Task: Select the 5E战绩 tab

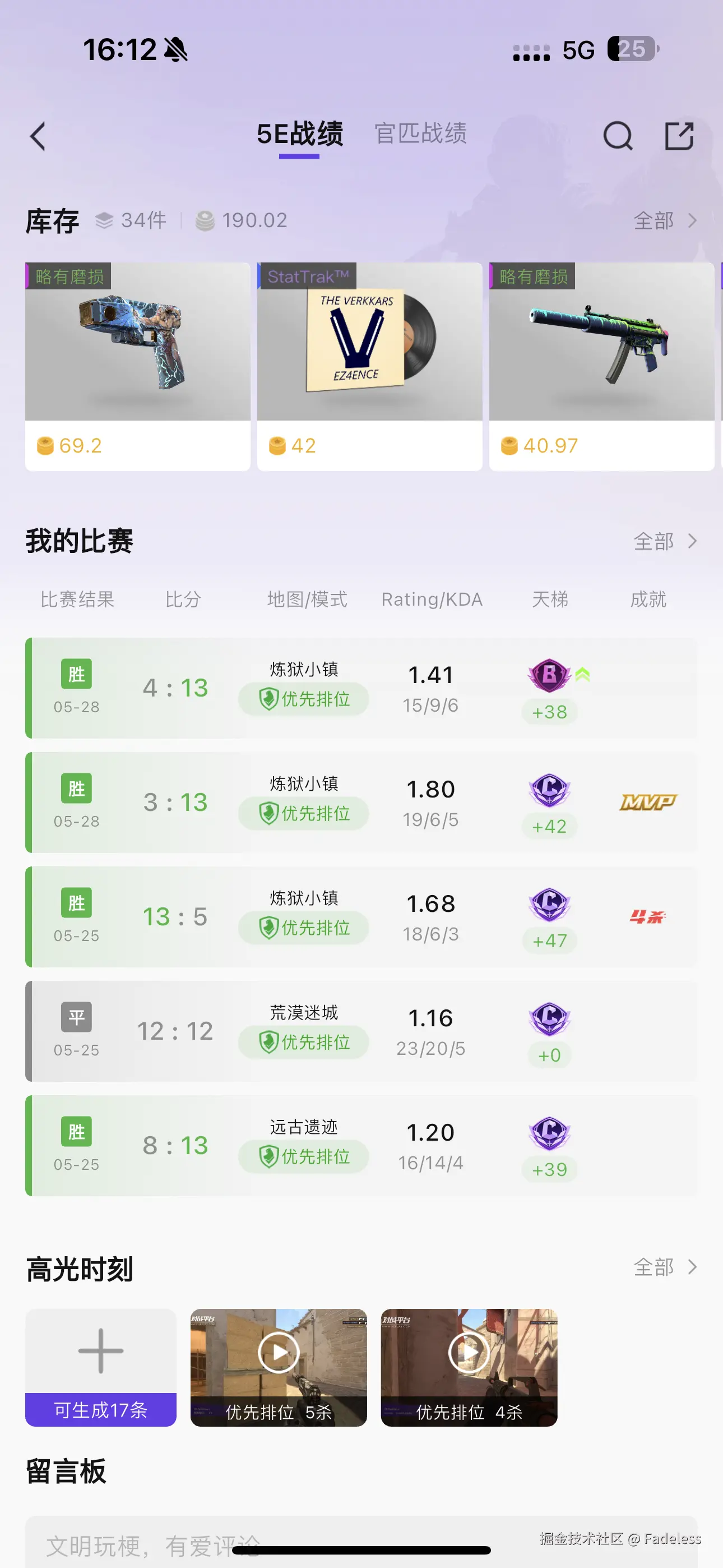Action: click(299, 134)
